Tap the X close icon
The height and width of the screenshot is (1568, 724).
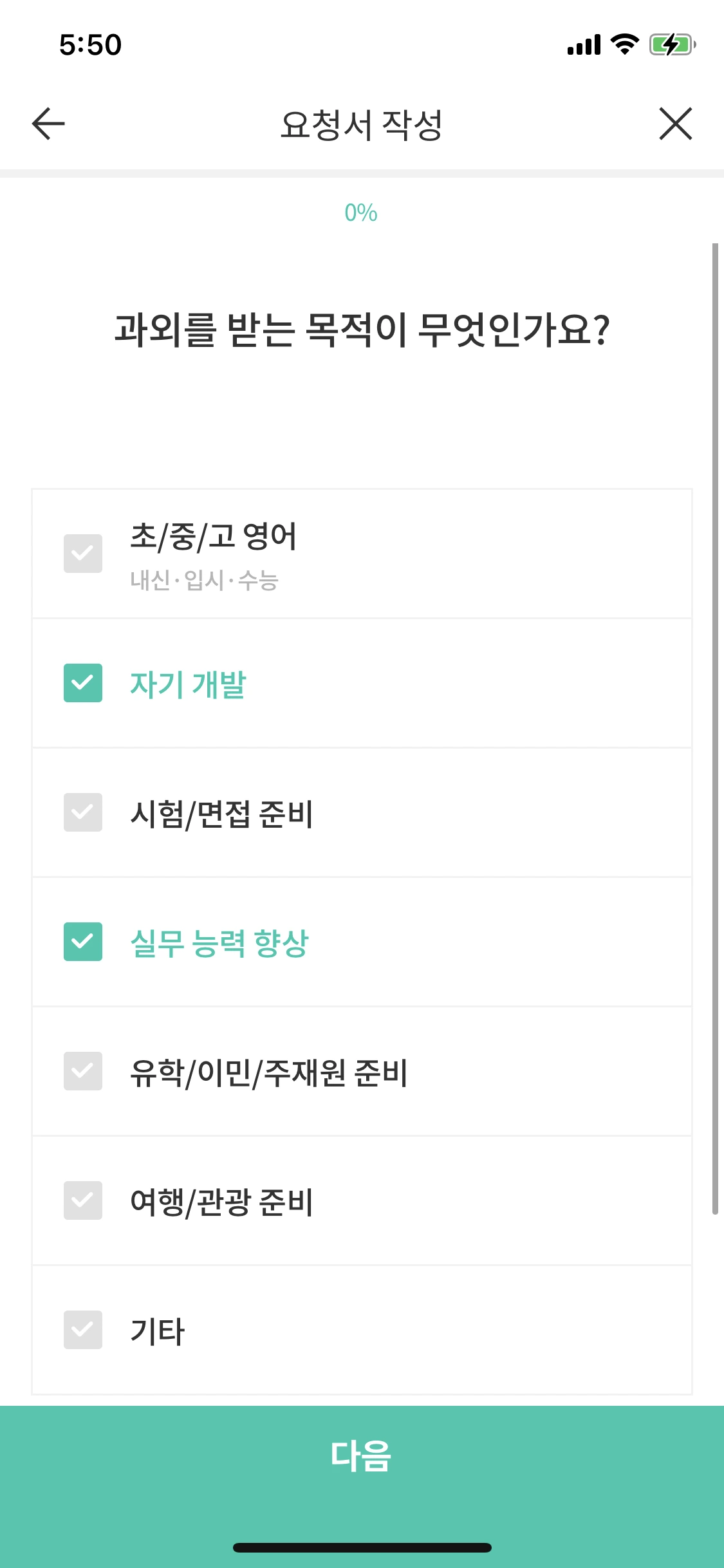coord(675,124)
